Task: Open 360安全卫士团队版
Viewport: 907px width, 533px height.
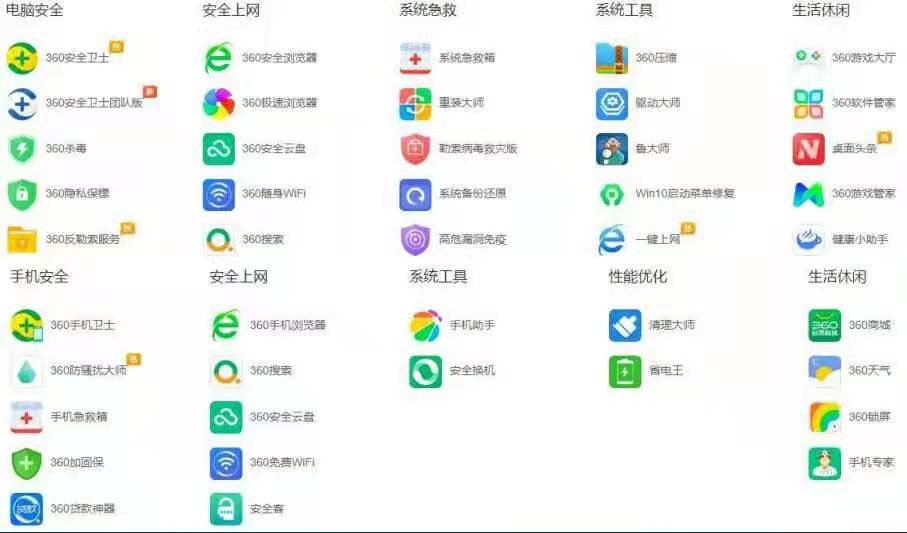Action: point(93,103)
